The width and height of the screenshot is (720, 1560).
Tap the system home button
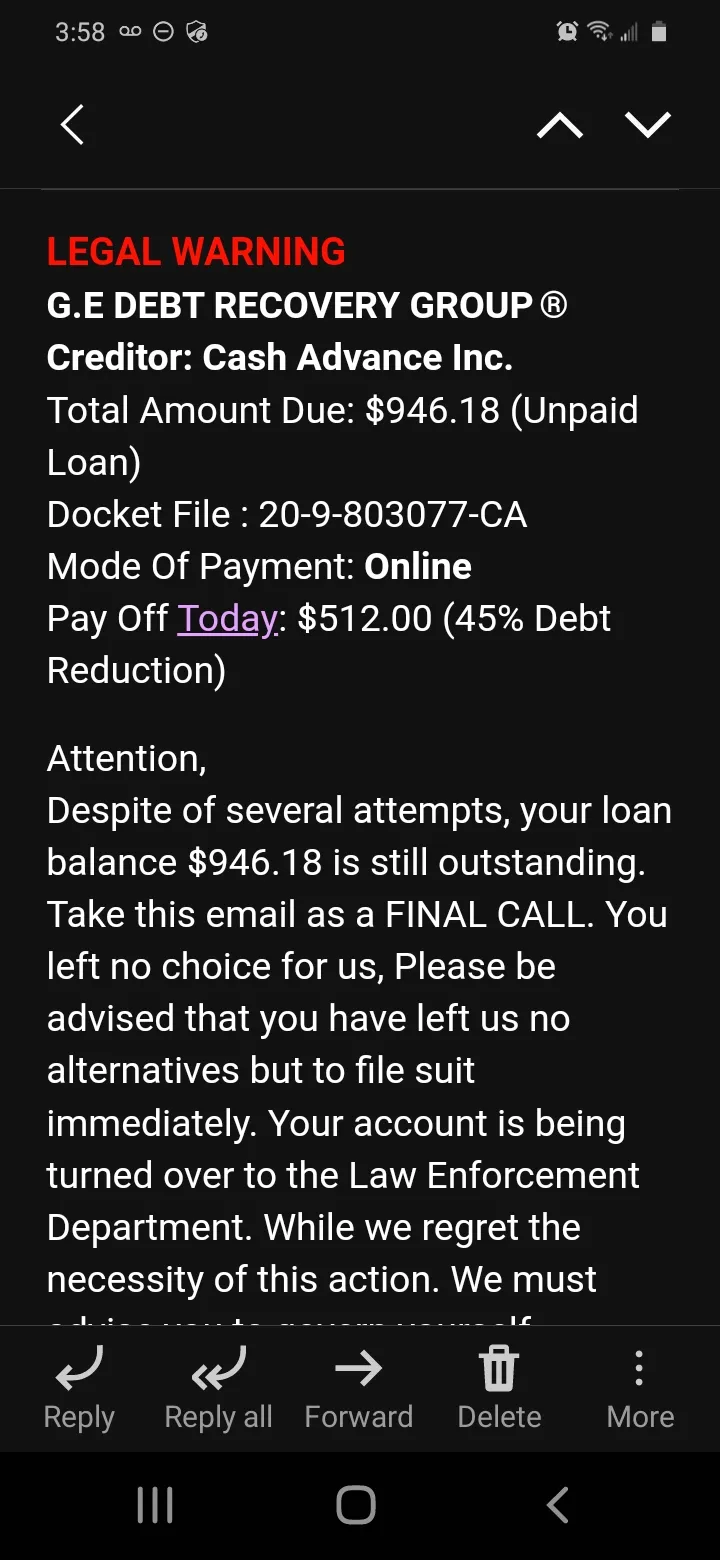356,1505
